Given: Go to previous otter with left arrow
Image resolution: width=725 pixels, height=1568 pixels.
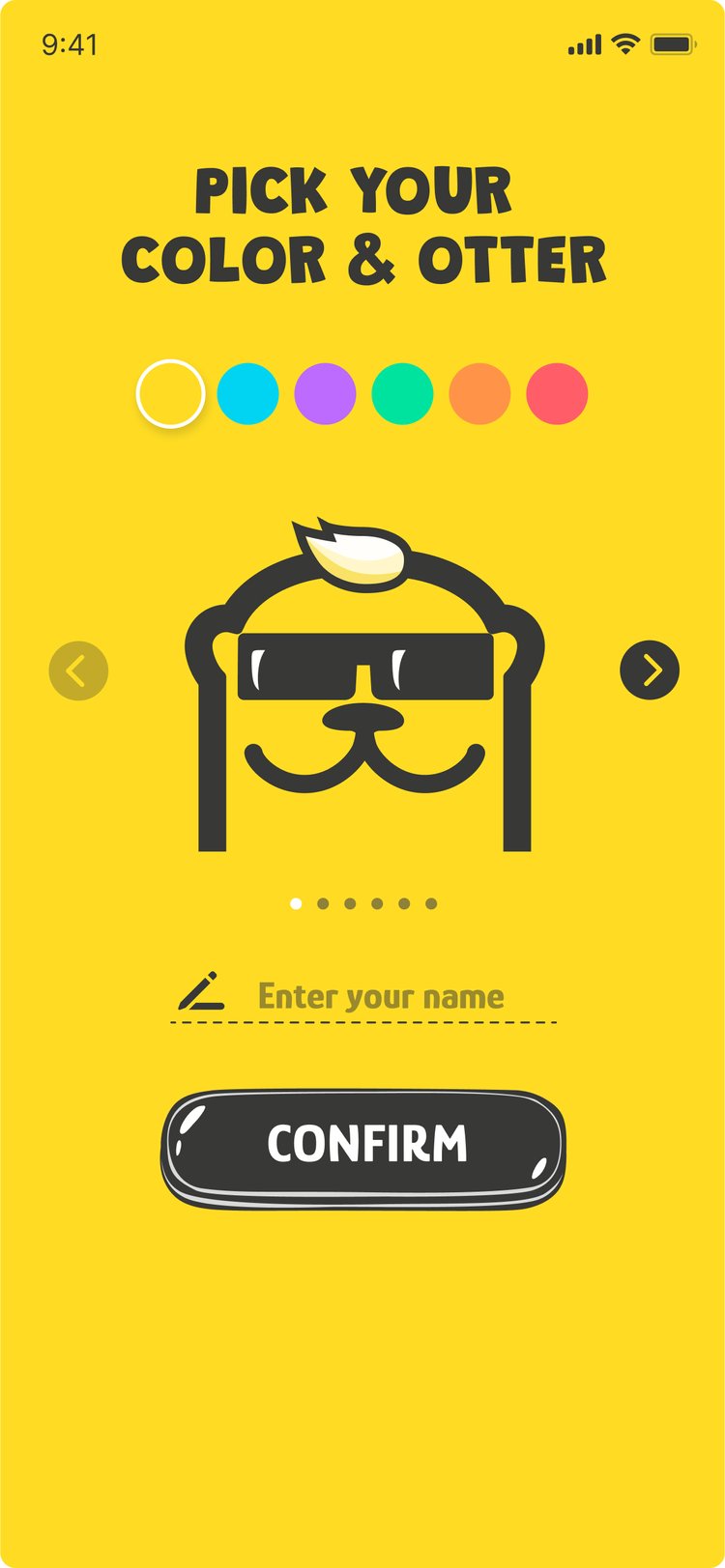Looking at the screenshot, I should click(x=78, y=670).
